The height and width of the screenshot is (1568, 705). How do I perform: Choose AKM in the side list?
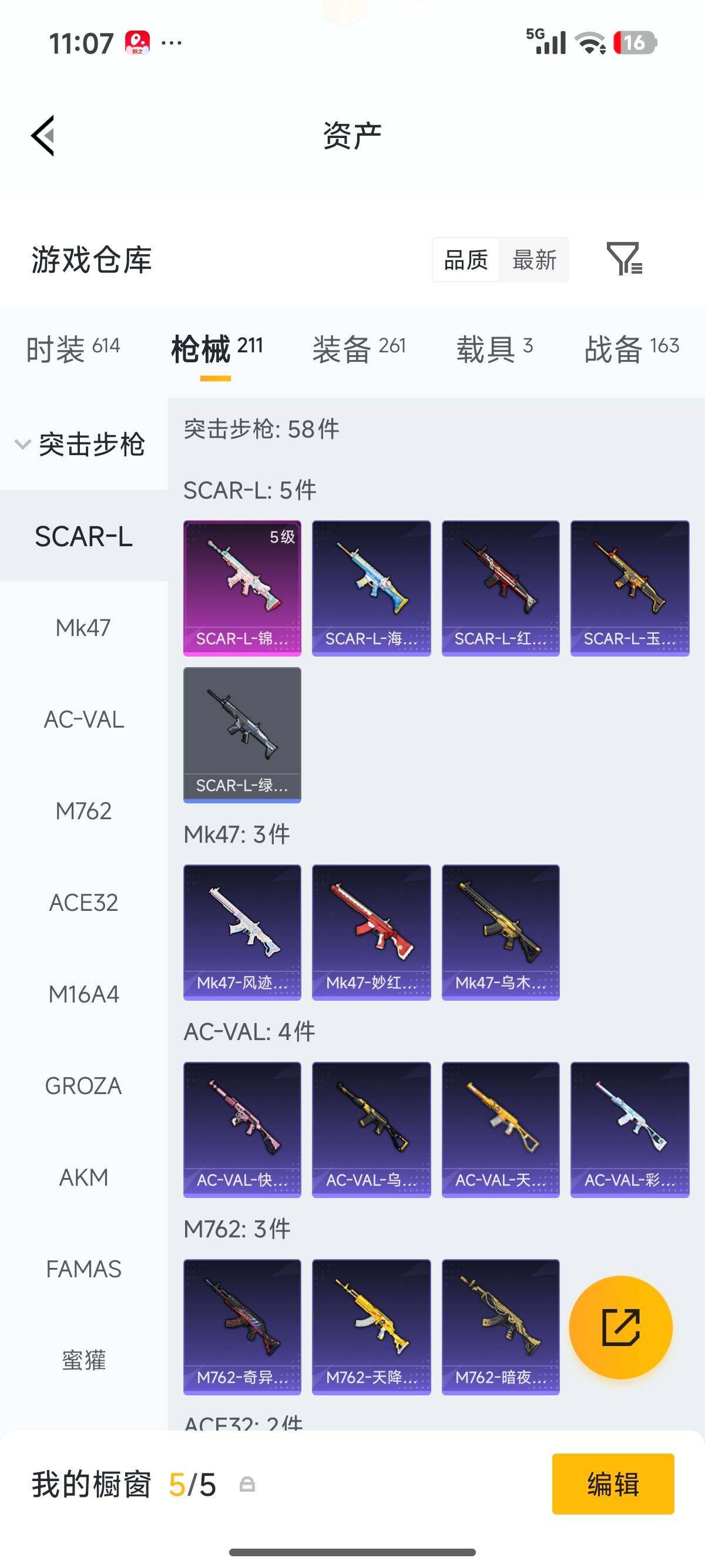(83, 1177)
